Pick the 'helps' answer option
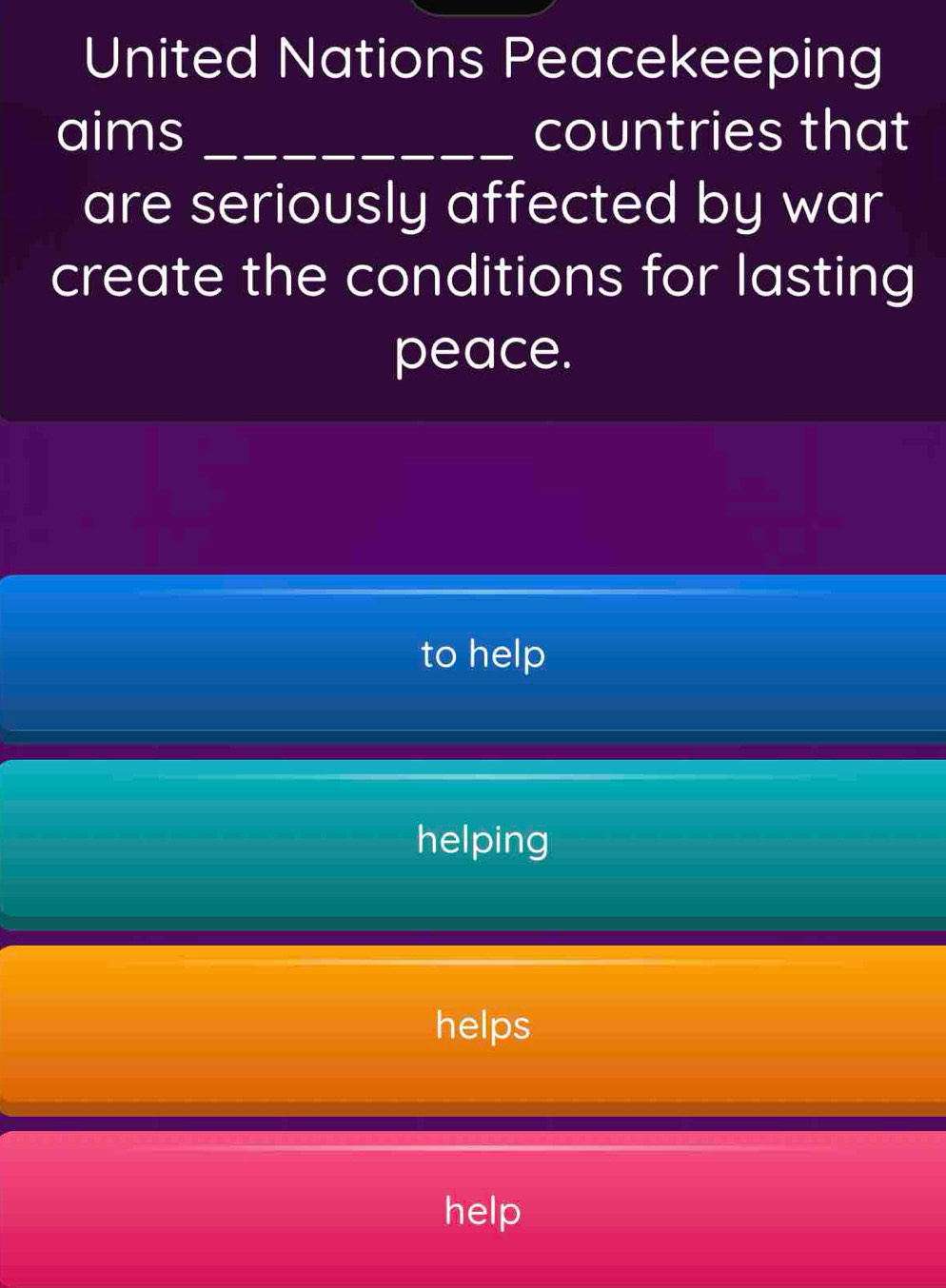Image resolution: width=946 pixels, height=1288 pixels. pos(483,1026)
